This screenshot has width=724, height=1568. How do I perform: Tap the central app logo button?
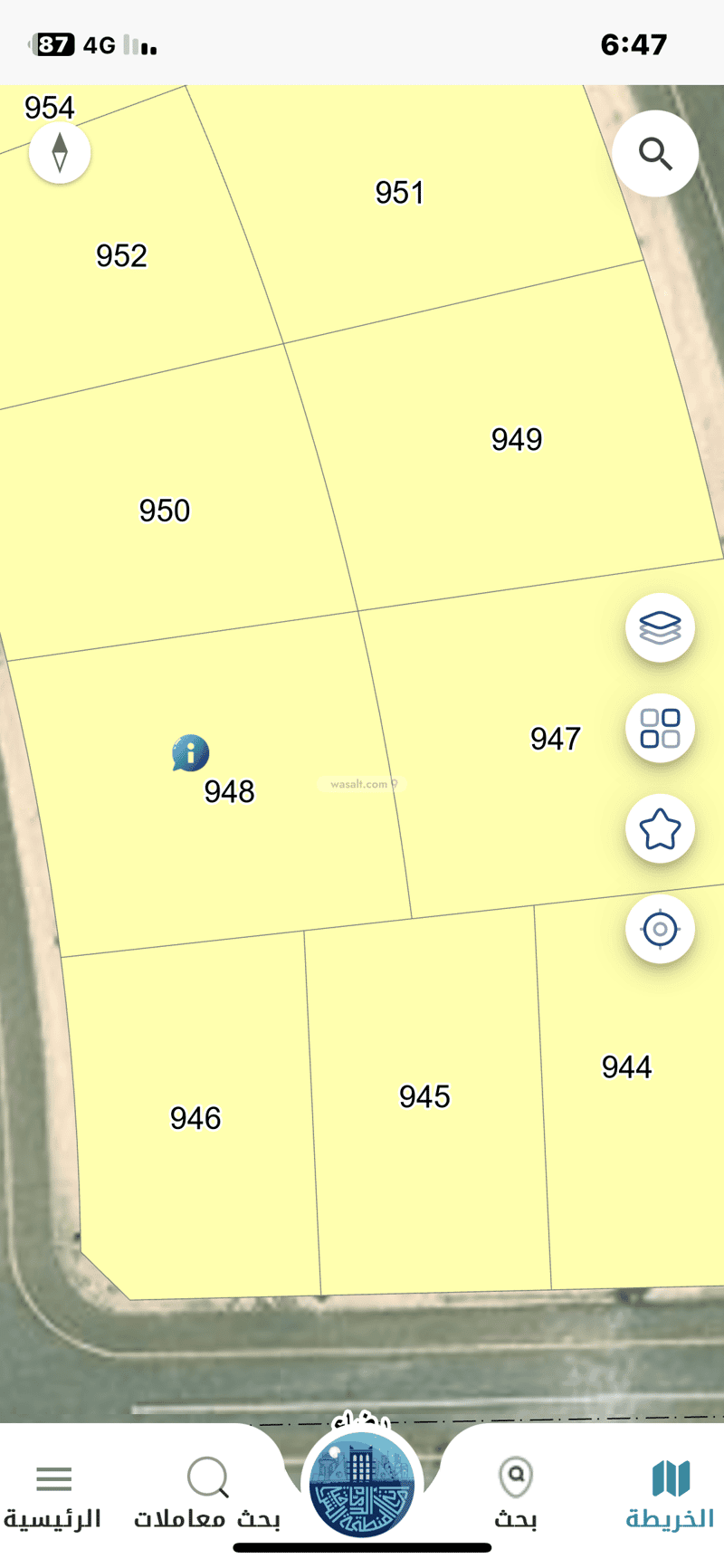point(362,1481)
